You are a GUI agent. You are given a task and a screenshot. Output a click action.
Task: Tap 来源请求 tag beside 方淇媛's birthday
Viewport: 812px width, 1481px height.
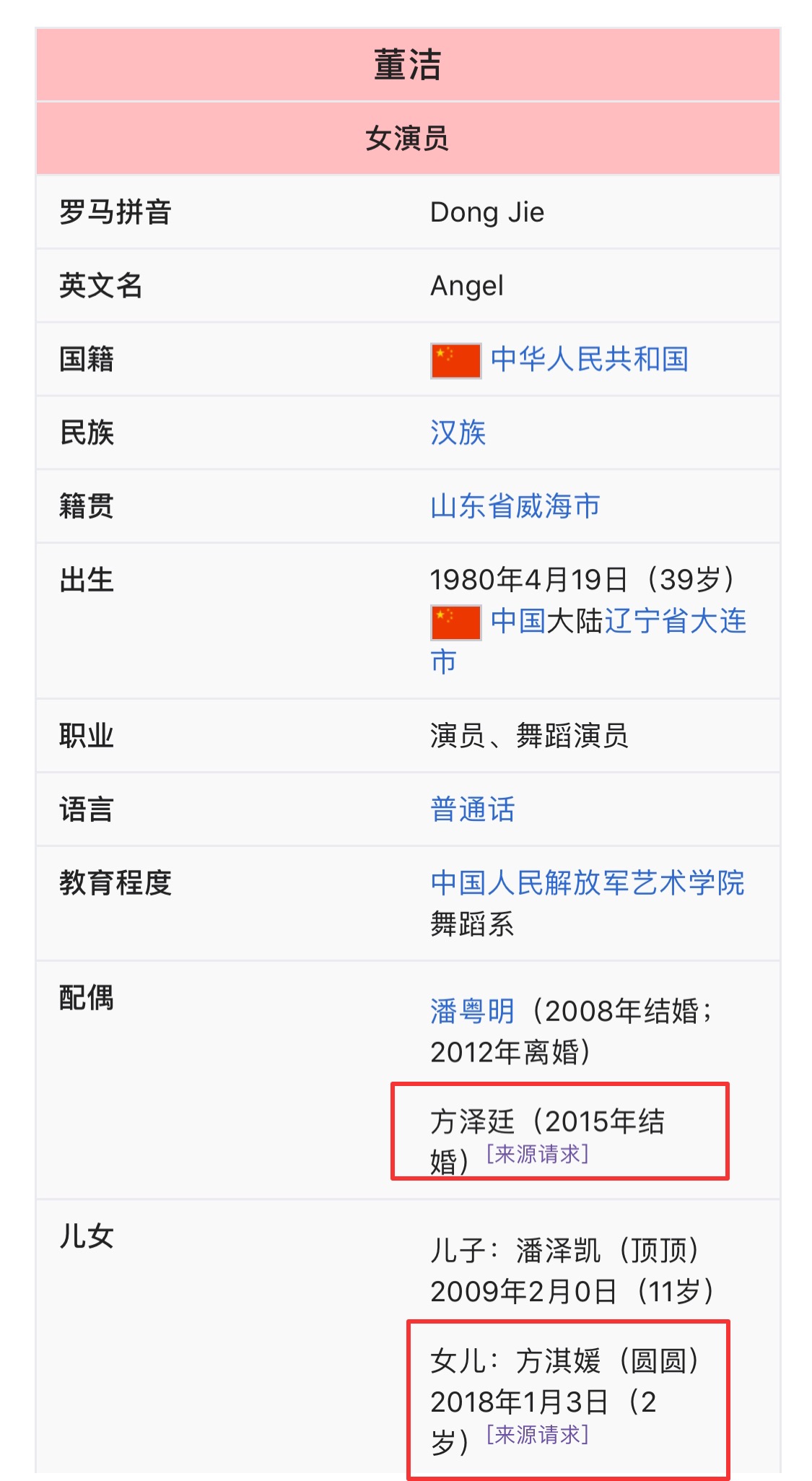coord(538,1434)
